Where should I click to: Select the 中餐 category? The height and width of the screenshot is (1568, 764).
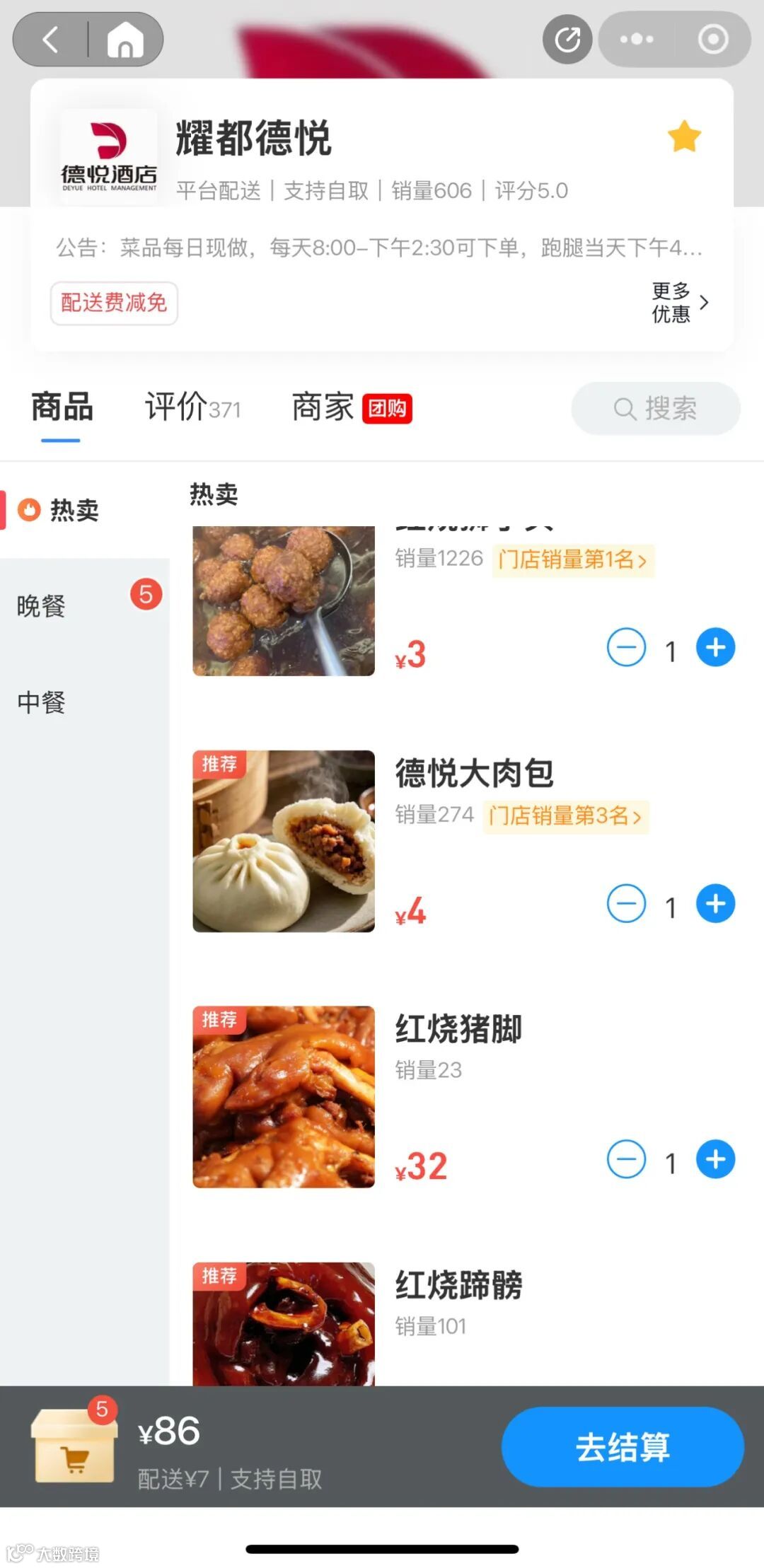coord(42,702)
